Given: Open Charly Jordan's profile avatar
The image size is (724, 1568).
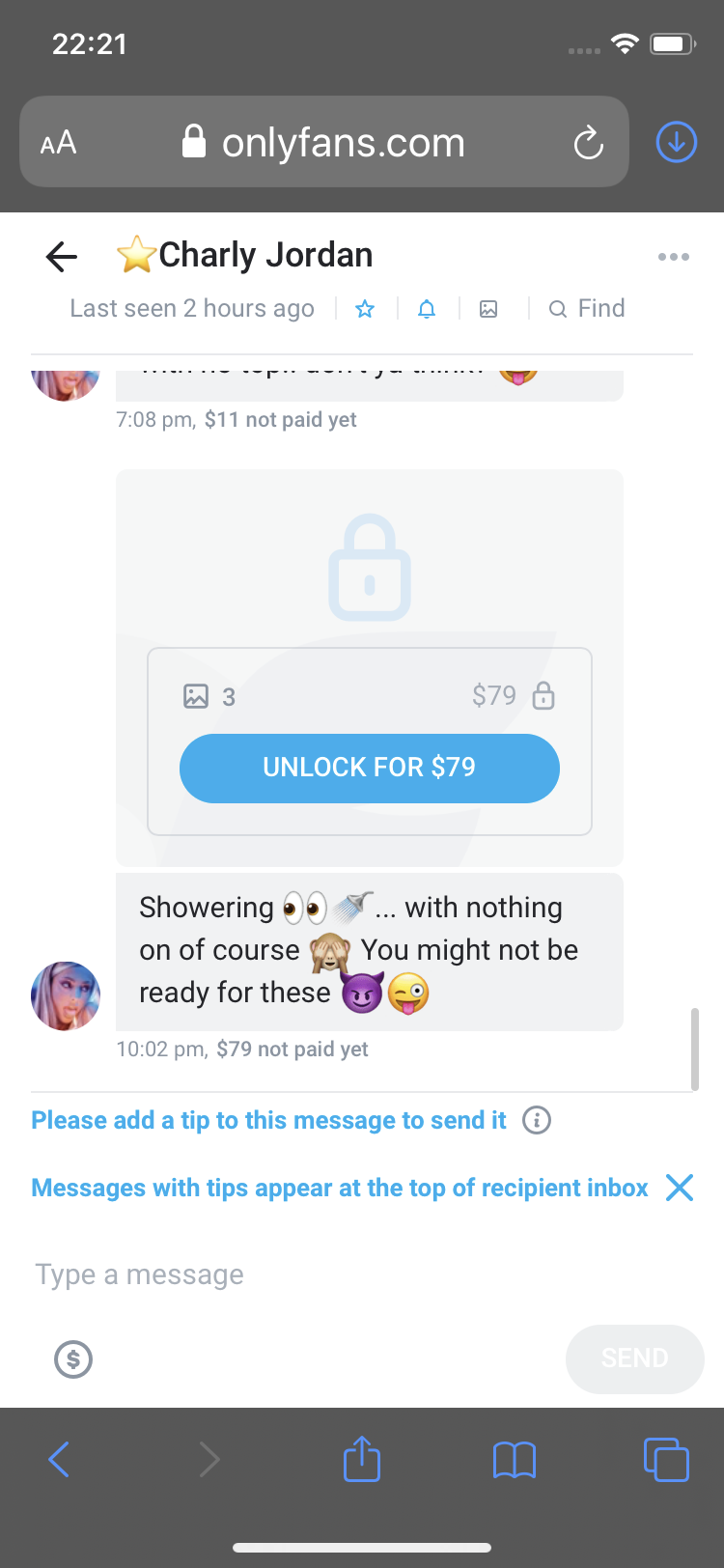Looking at the screenshot, I should (x=66, y=995).
